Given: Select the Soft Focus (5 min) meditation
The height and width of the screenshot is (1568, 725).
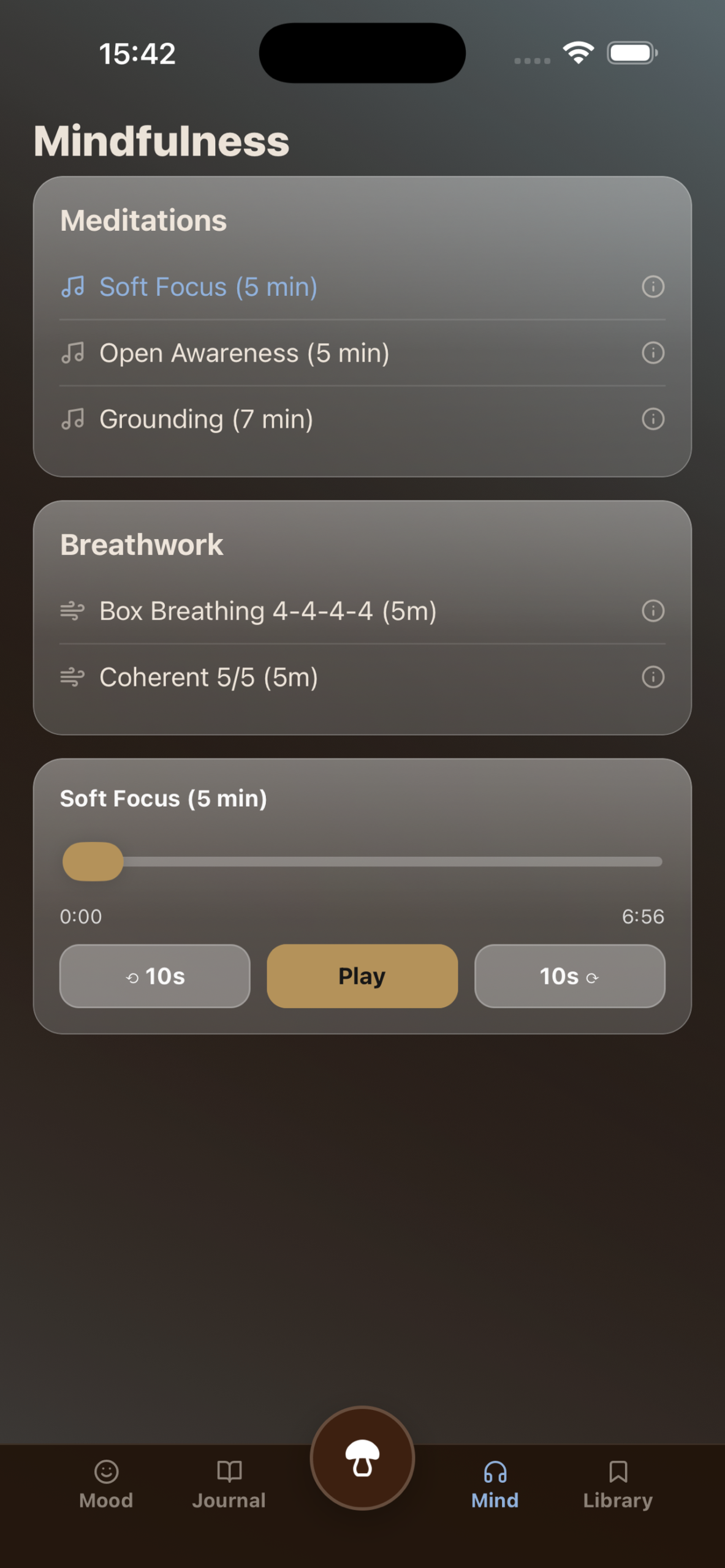Looking at the screenshot, I should pyautogui.click(x=208, y=287).
